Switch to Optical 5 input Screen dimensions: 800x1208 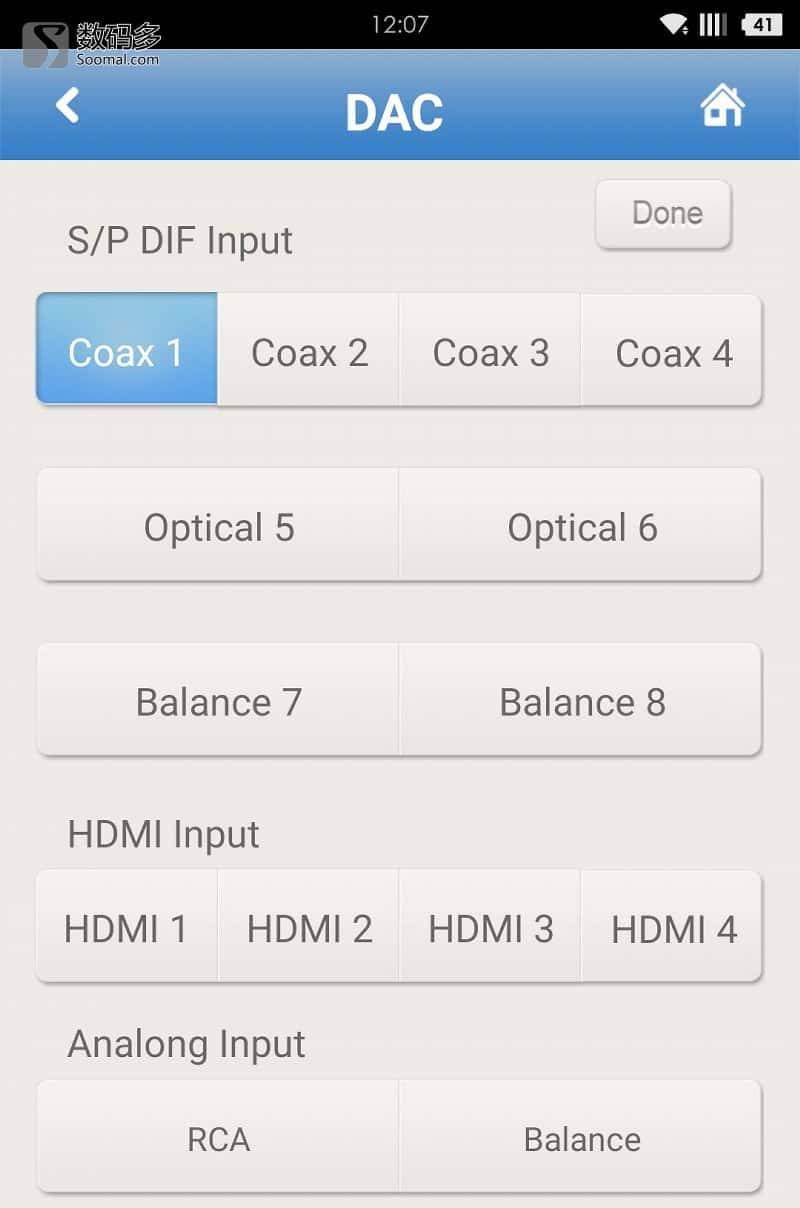click(218, 527)
